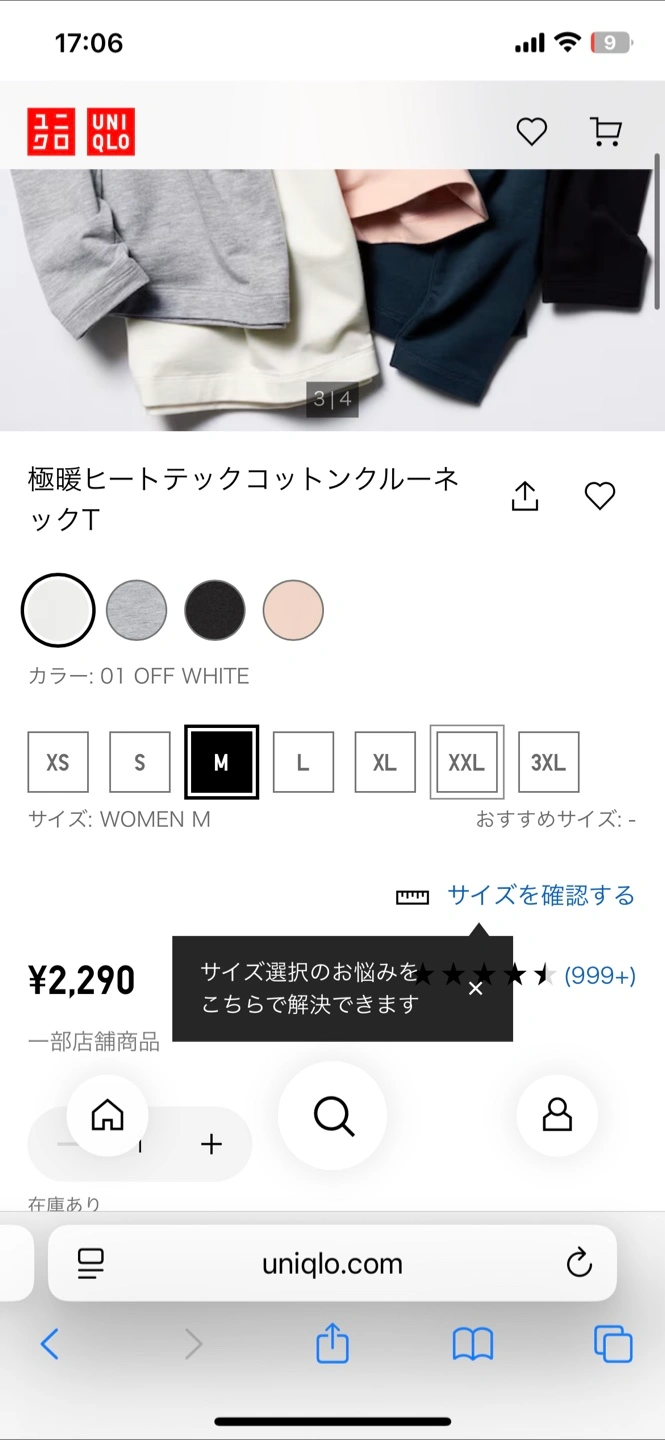The width and height of the screenshot is (665, 1440).
Task: Select the gray color swatch
Action: [x=137, y=610]
